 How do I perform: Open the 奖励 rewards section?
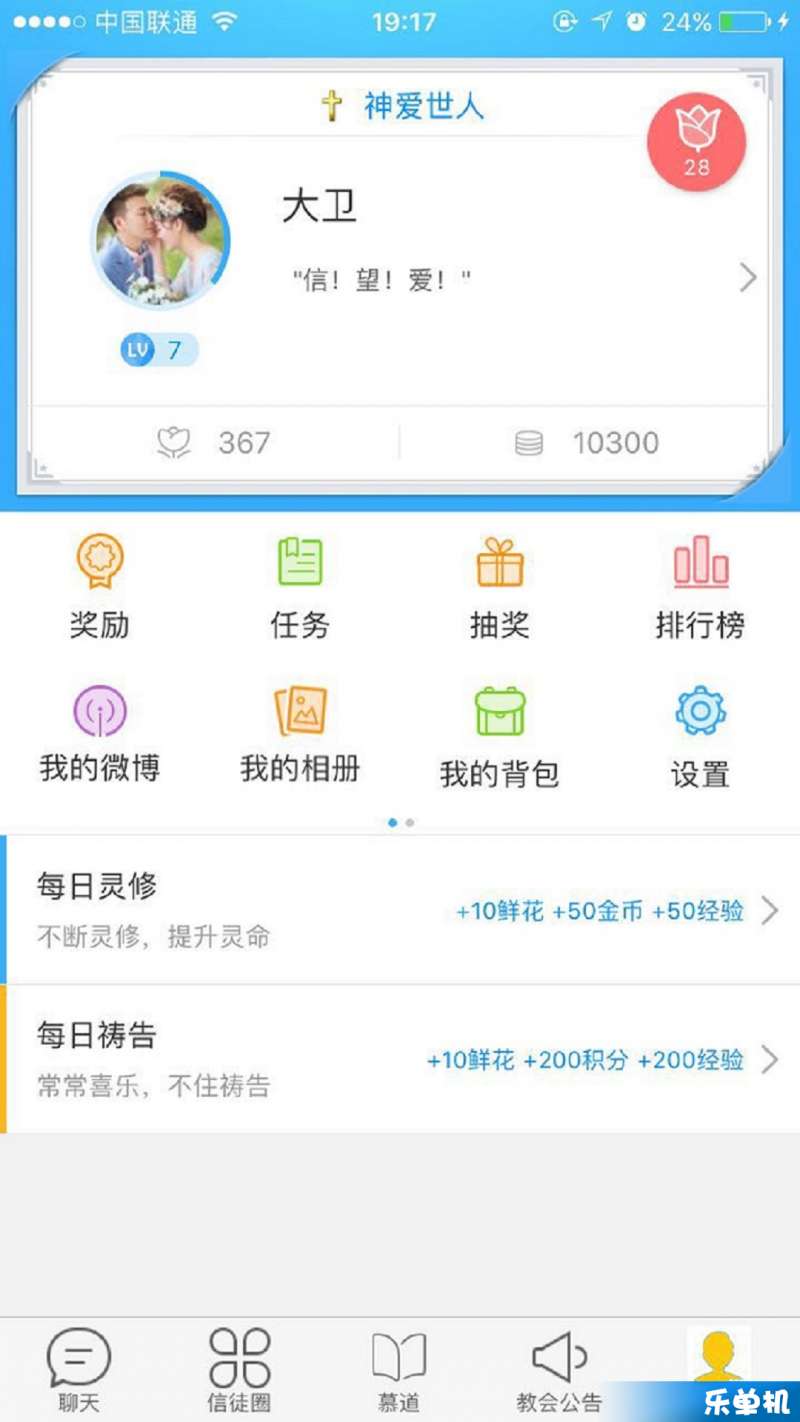coord(100,587)
